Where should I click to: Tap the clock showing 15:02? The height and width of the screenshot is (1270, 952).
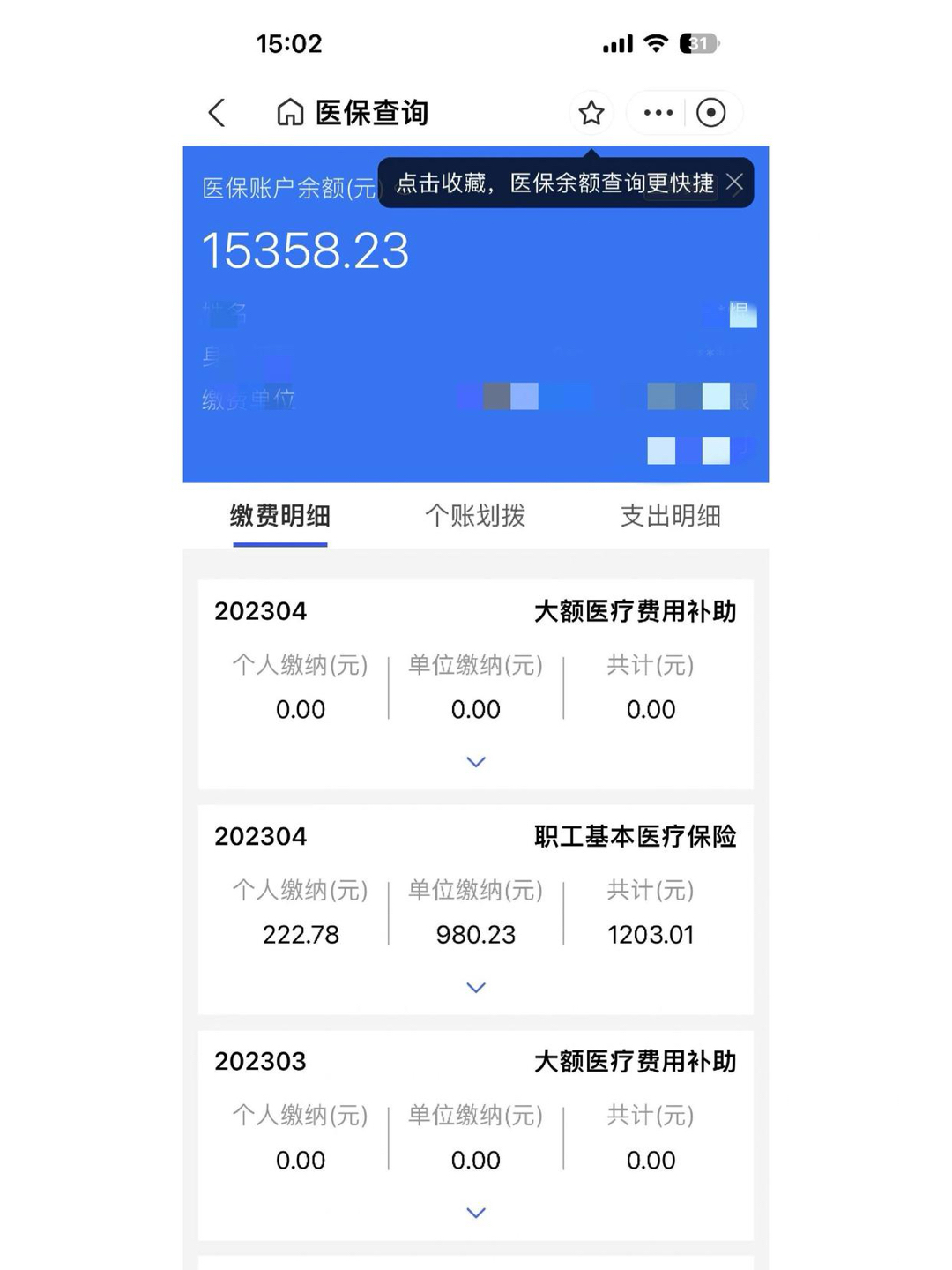tap(291, 43)
